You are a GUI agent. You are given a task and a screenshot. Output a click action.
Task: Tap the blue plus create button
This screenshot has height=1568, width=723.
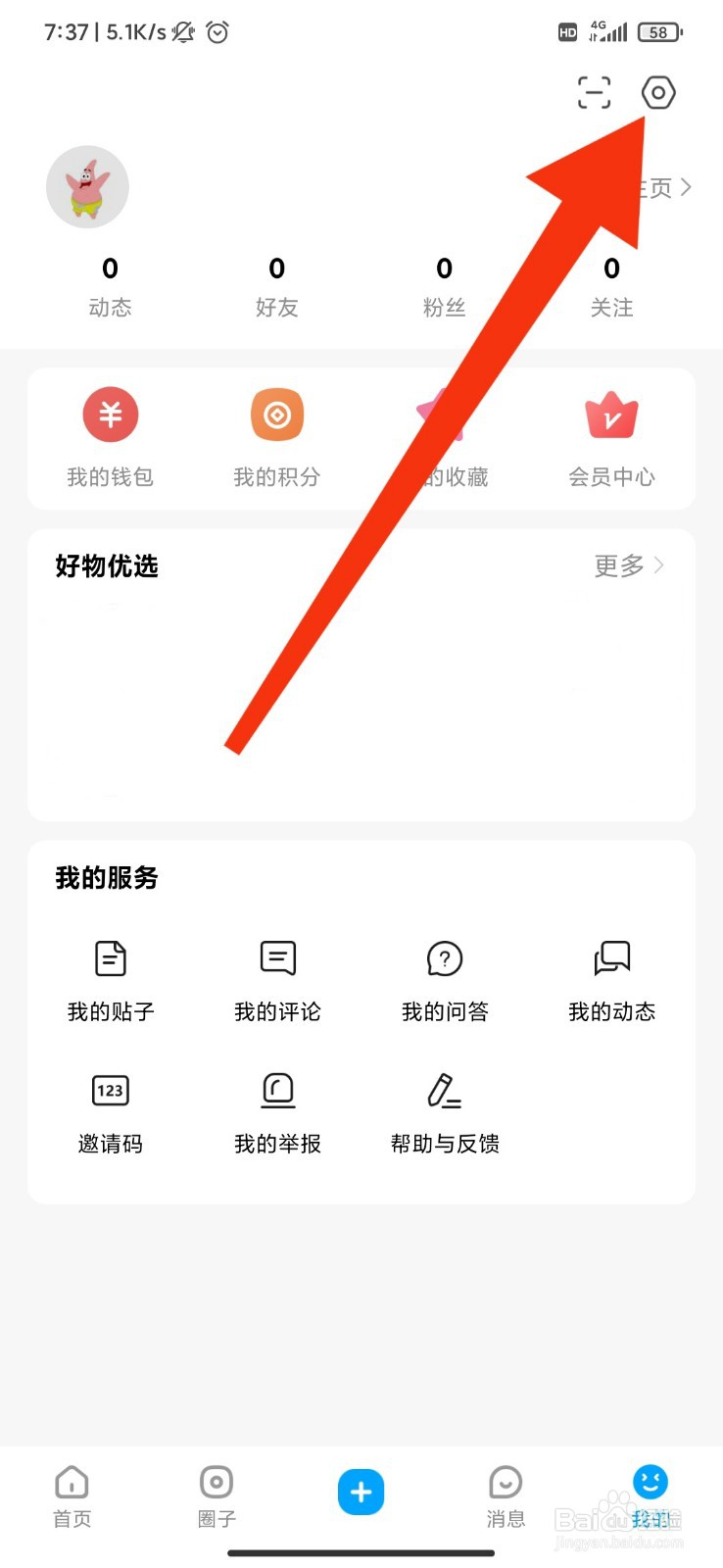pos(361,1493)
